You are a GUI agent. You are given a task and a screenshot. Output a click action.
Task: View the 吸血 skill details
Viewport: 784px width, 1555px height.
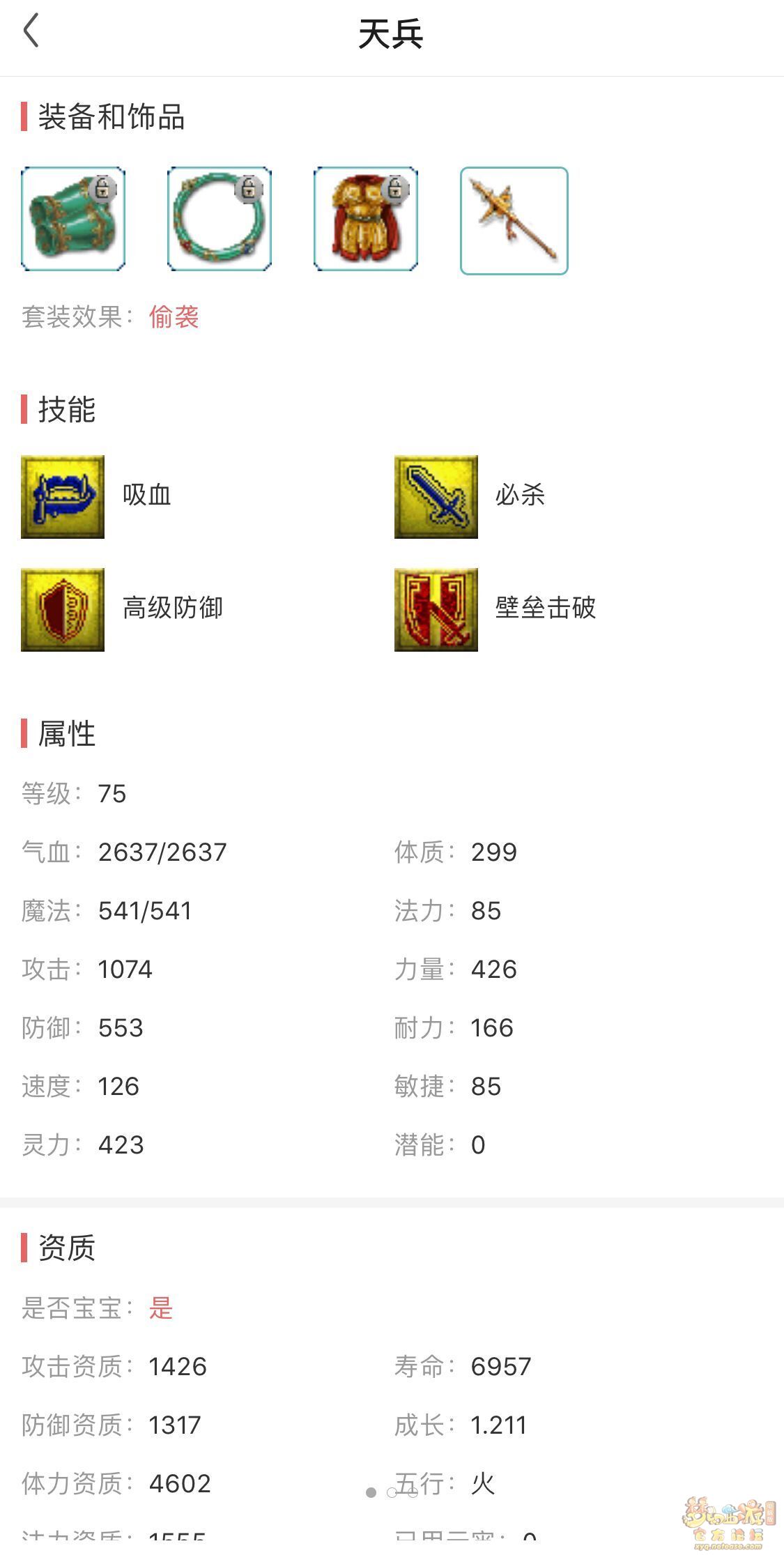[x=63, y=497]
